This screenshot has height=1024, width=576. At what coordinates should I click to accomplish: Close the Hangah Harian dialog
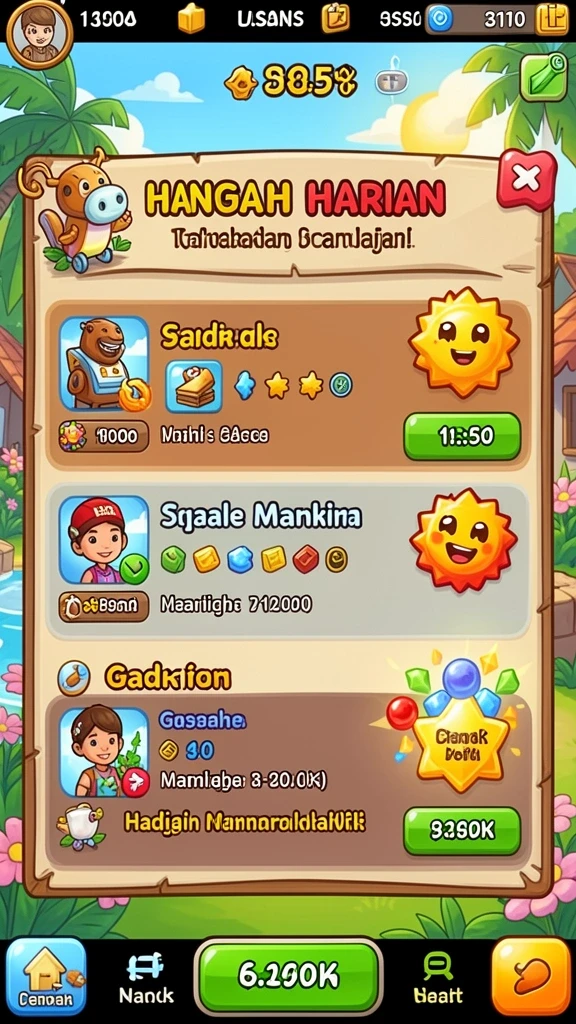pos(526,178)
